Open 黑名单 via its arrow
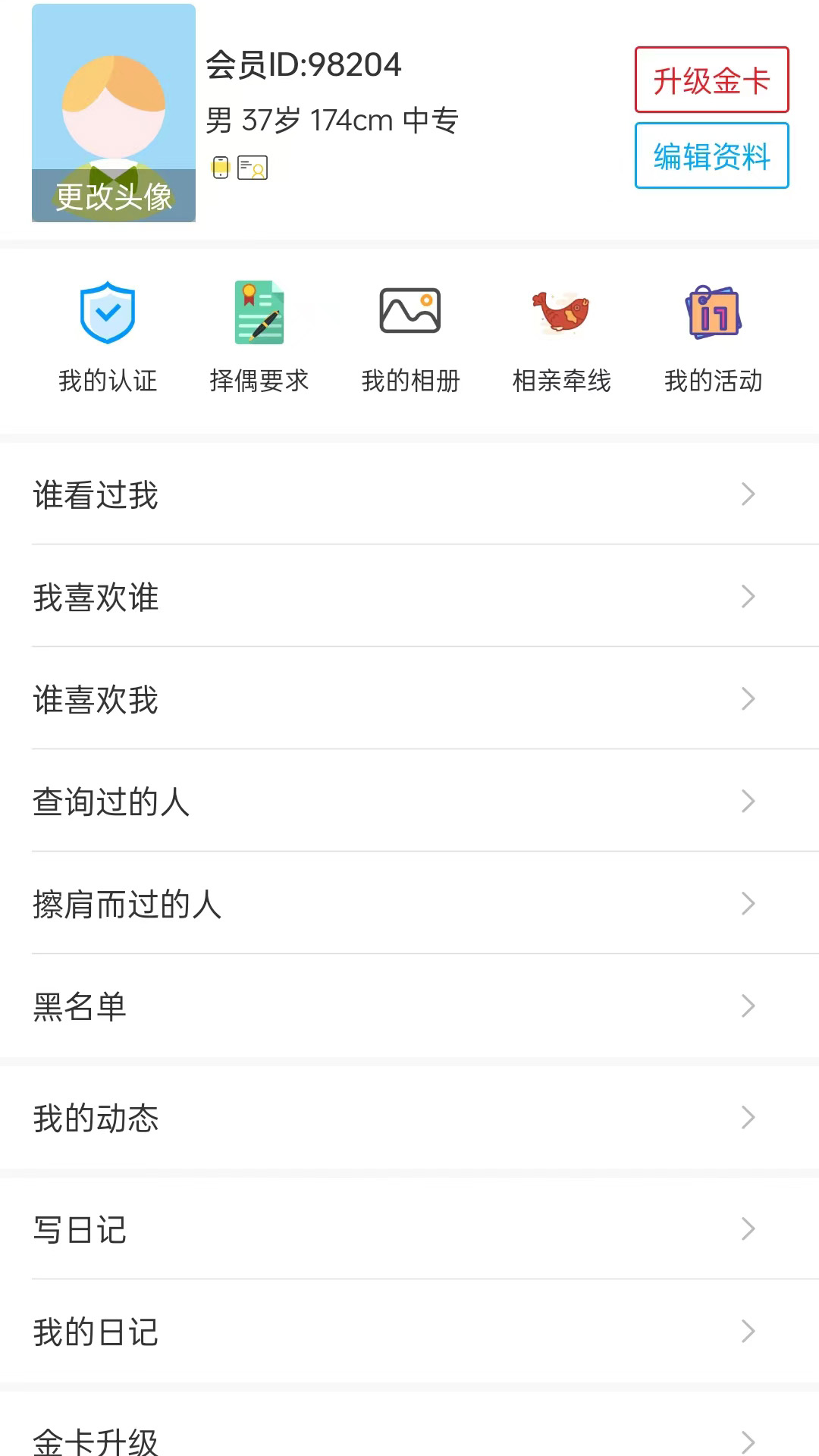This screenshot has width=819, height=1456. (x=748, y=1006)
